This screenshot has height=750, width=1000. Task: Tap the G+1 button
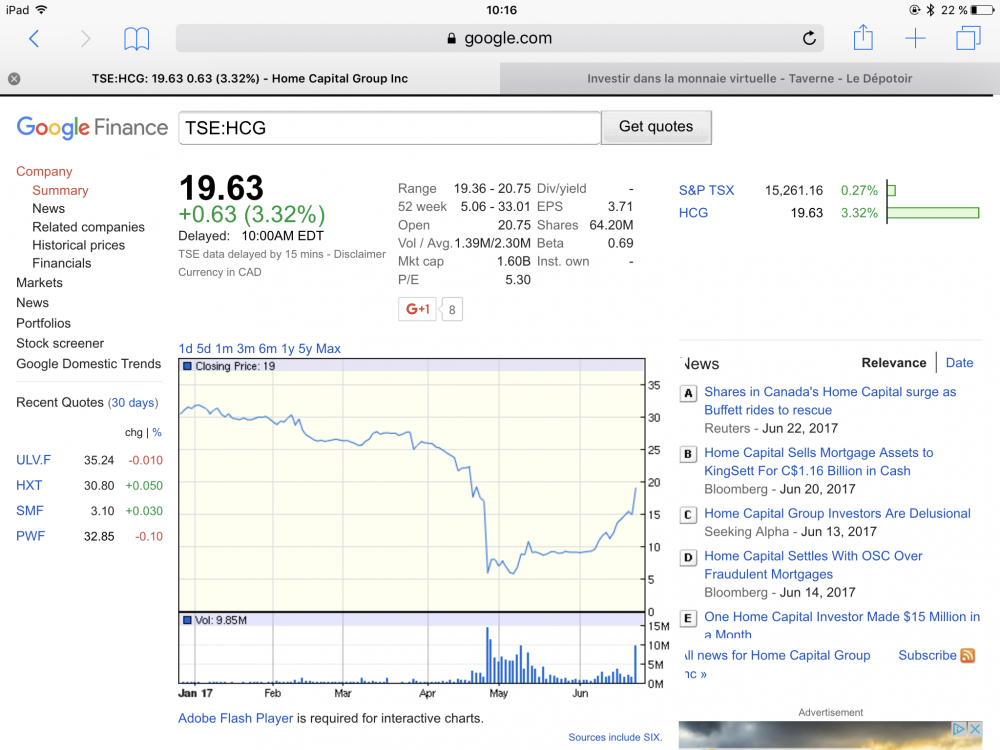(x=417, y=309)
